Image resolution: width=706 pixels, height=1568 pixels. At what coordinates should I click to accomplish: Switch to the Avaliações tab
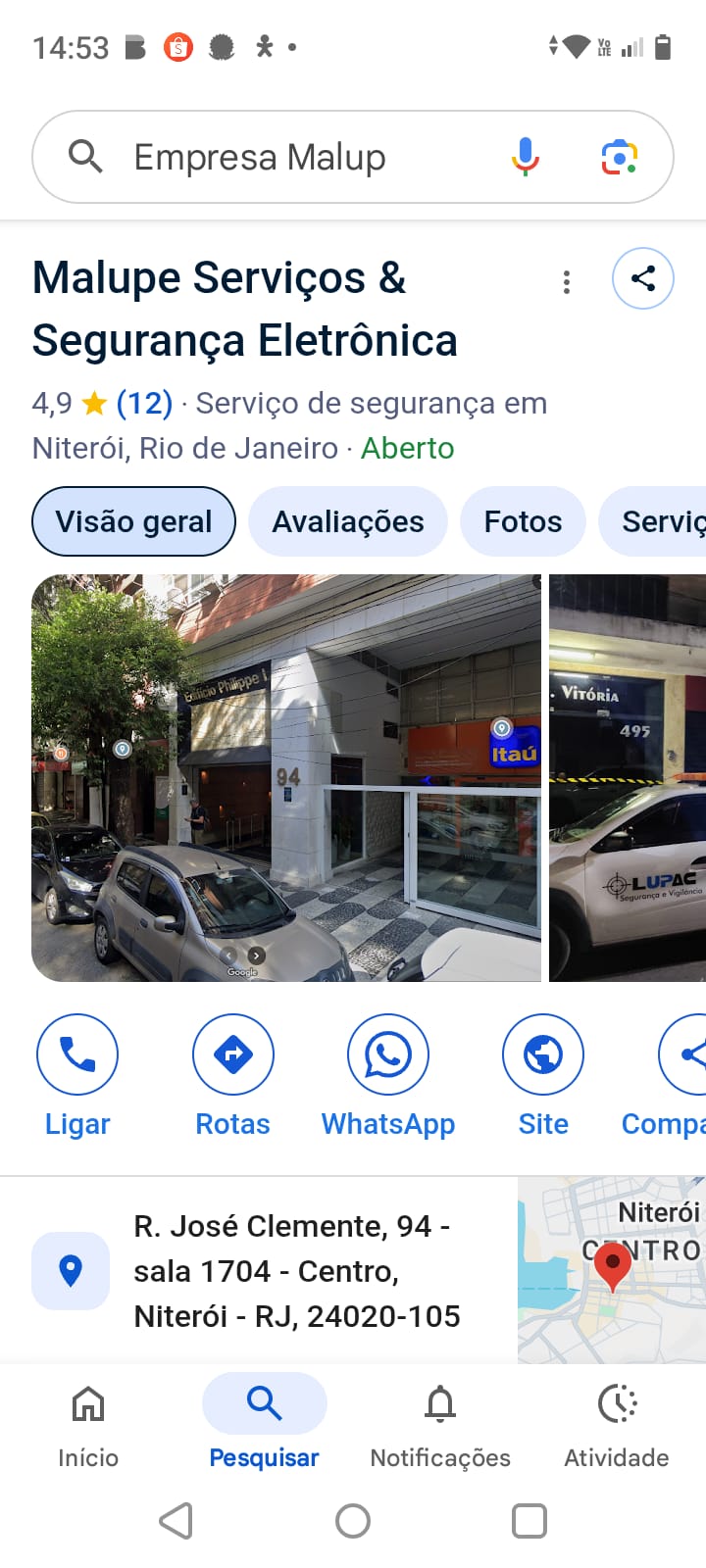[348, 521]
